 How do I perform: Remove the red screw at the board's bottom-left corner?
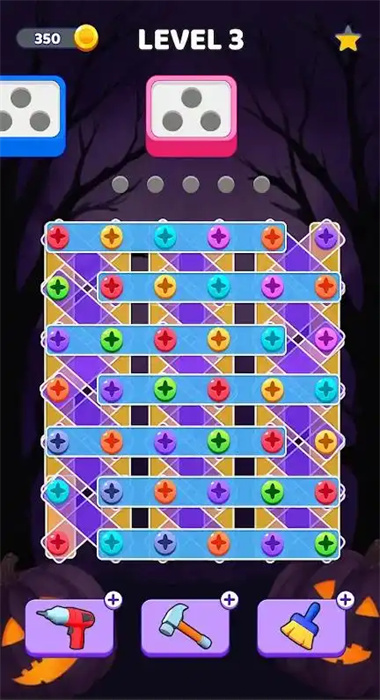point(58,542)
